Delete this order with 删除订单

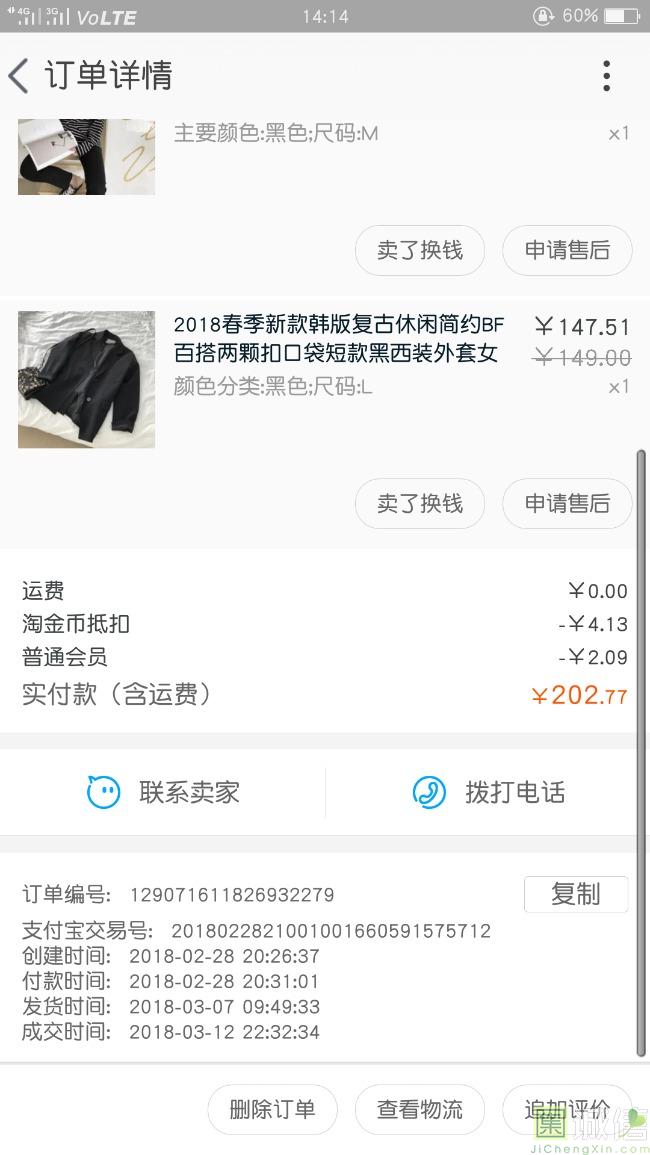click(272, 1109)
